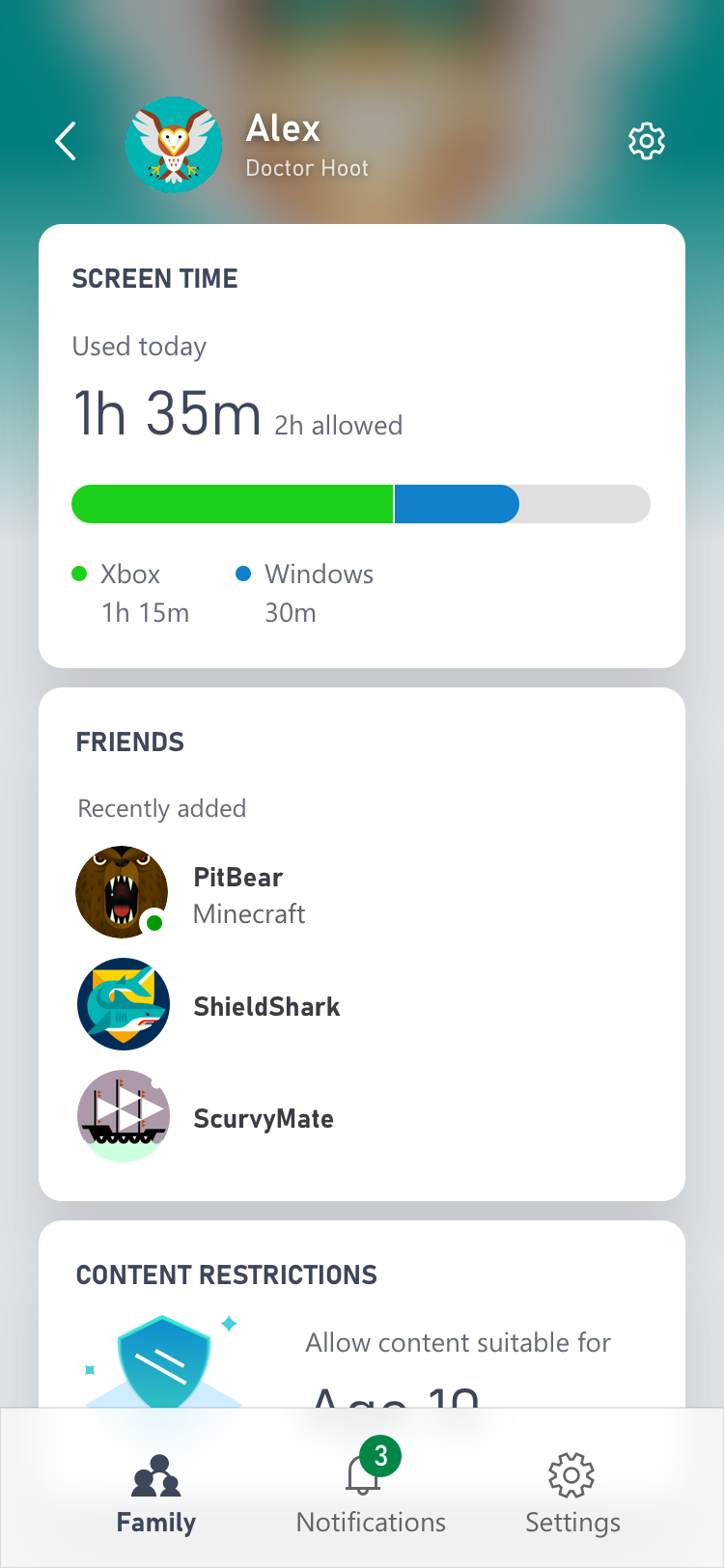This screenshot has width=724, height=1568.
Task: Click the 2h allowed label
Action: [x=337, y=425]
